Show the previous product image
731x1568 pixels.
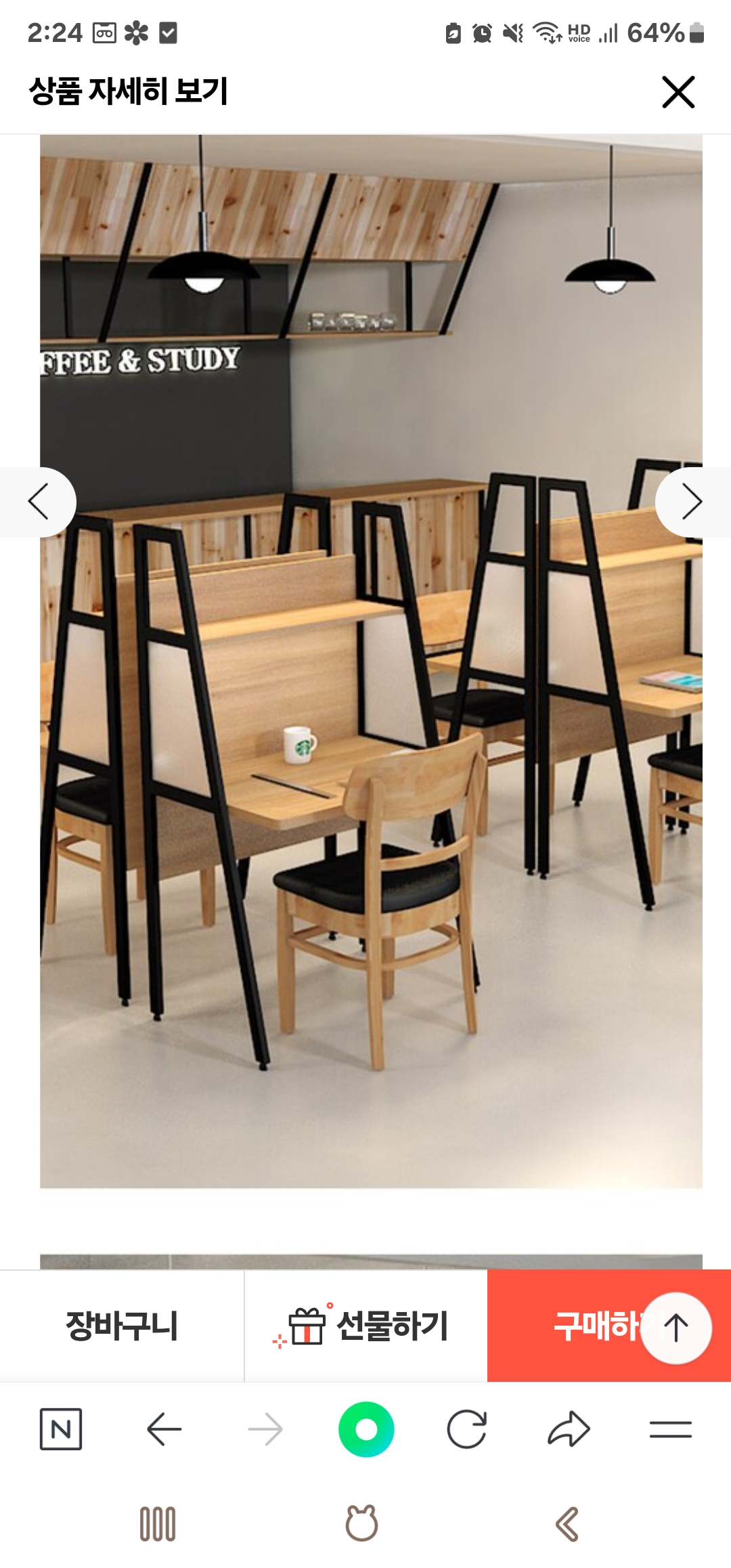(x=39, y=502)
